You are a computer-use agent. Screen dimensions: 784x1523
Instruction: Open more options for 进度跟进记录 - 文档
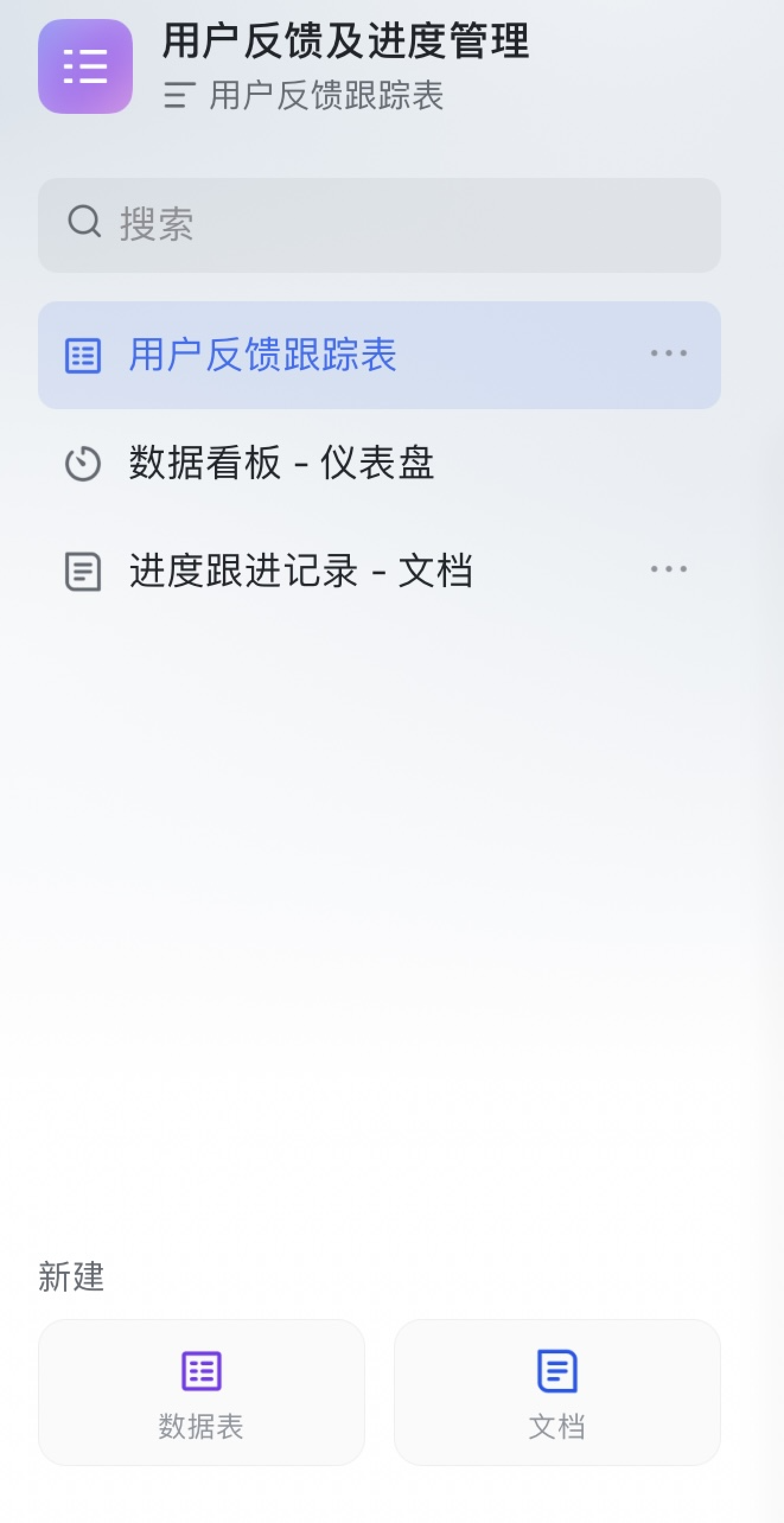point(668,569)
